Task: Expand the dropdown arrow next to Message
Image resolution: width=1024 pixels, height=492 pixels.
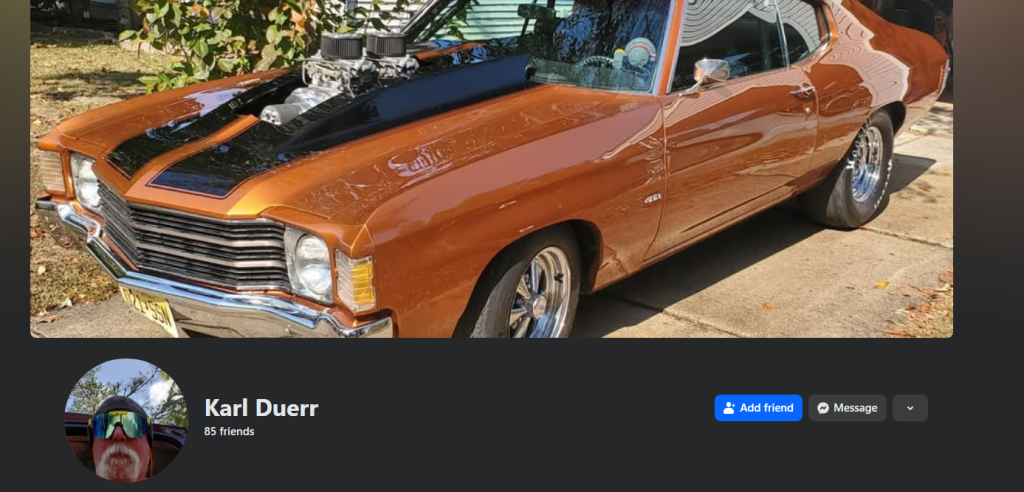Action: (910, 408)
